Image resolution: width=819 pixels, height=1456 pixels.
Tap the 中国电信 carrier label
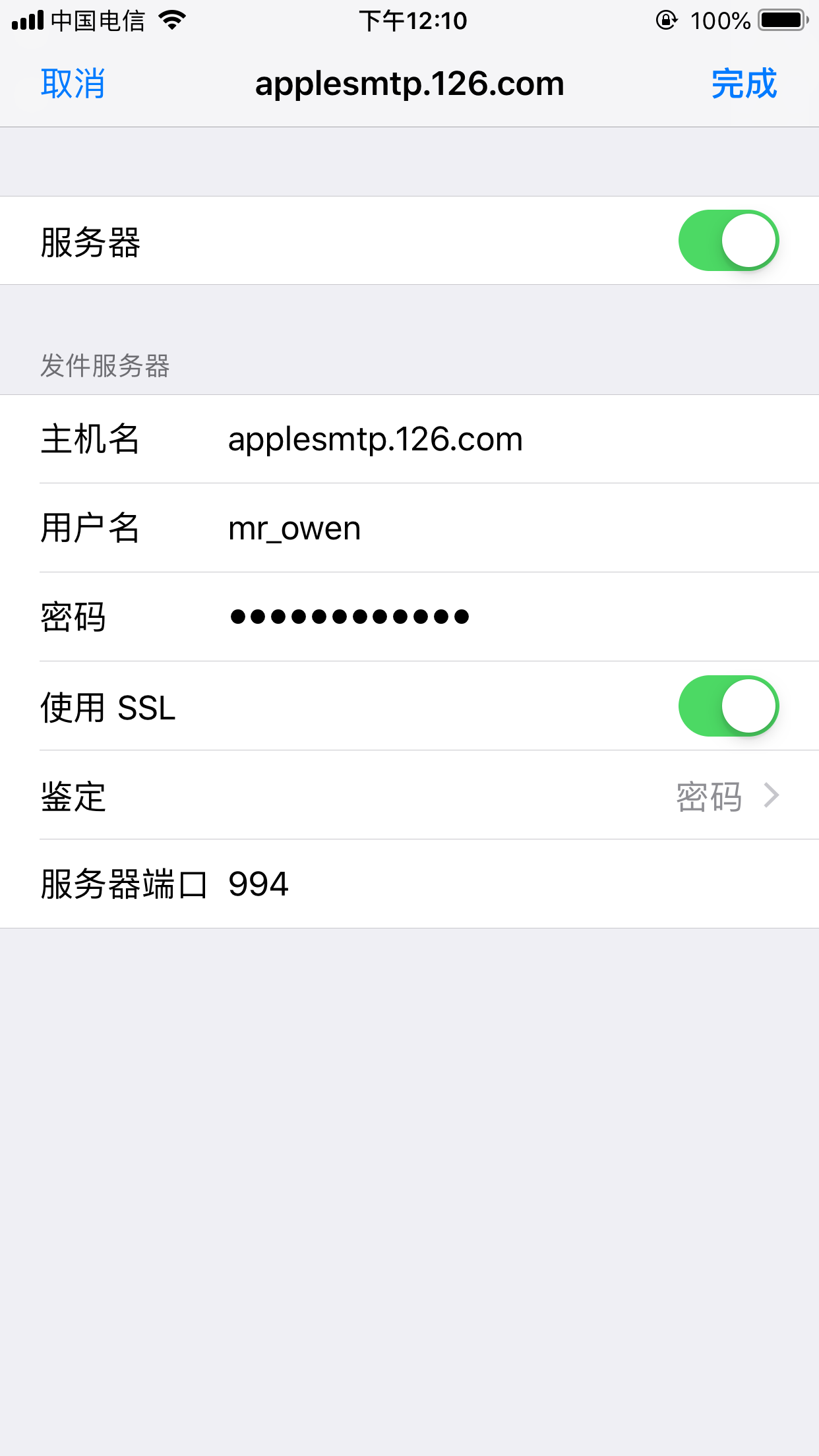(x=99, y=21)
